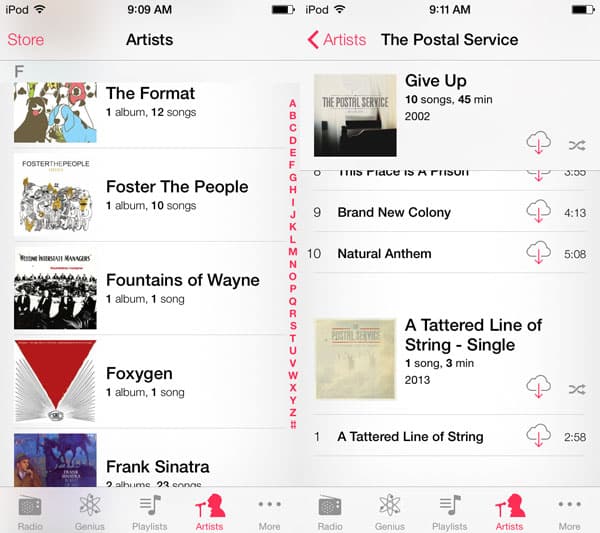Download the Give Up album
This screenshot has height=533, width=600.
pos(539,144)
